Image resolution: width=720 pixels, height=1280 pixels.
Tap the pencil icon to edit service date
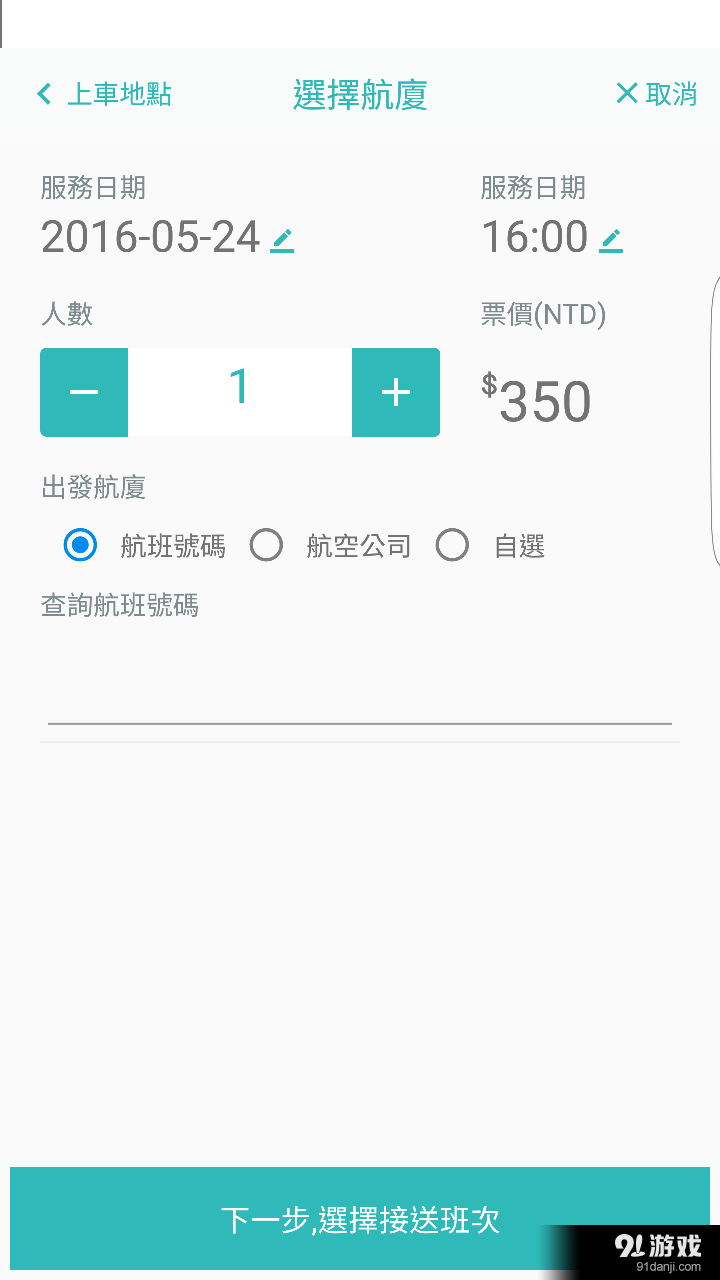282,238
